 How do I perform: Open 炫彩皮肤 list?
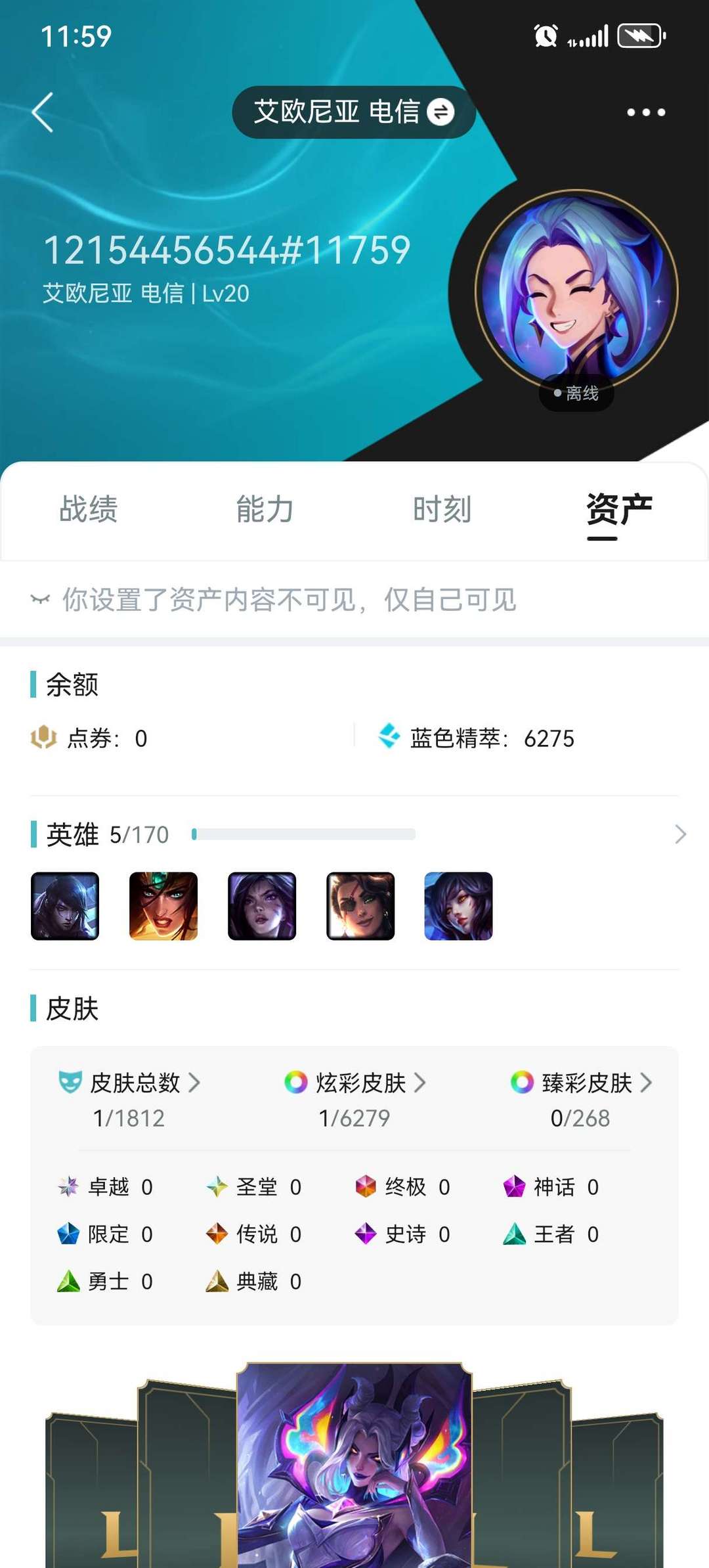[x=354, y=1099]
